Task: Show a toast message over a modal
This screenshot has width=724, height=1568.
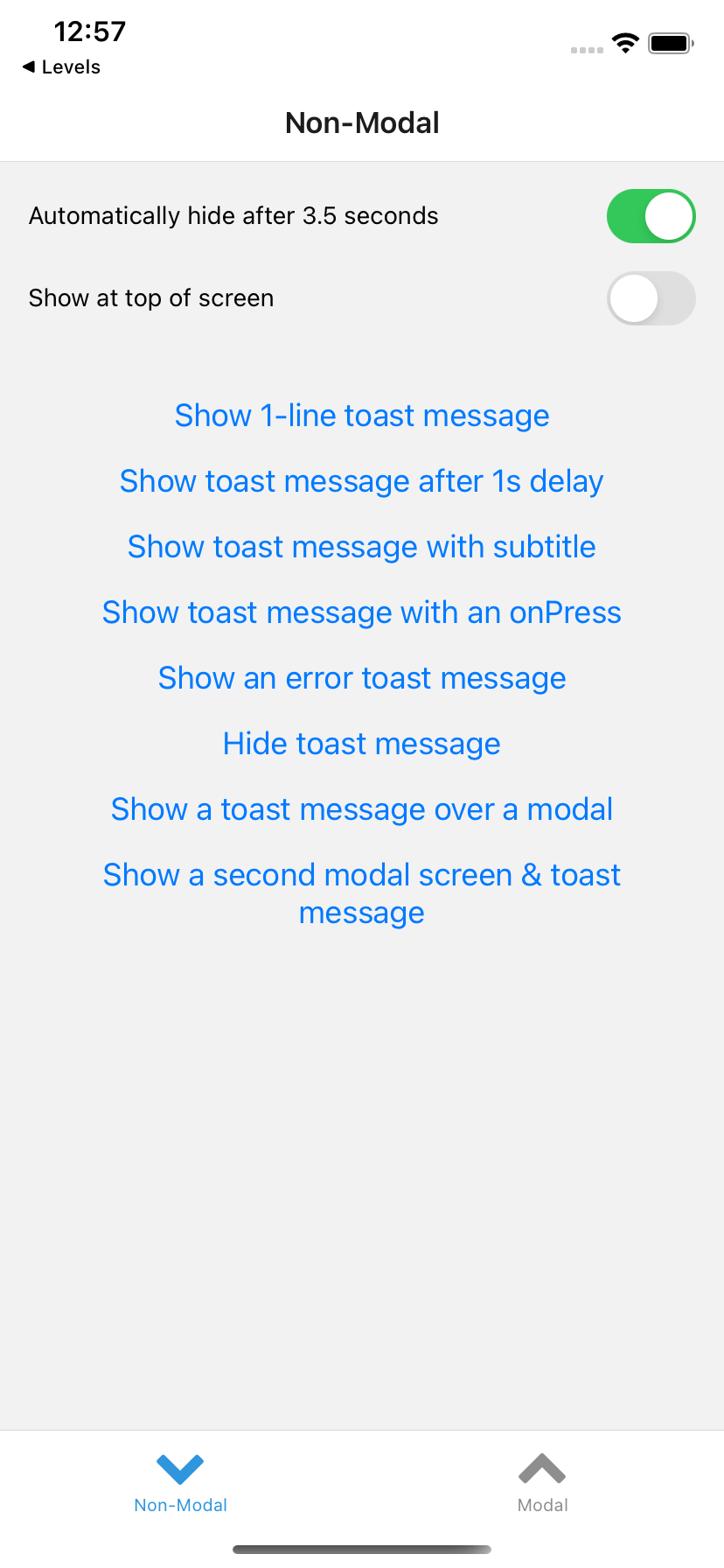Action: (x=361, y=808)
